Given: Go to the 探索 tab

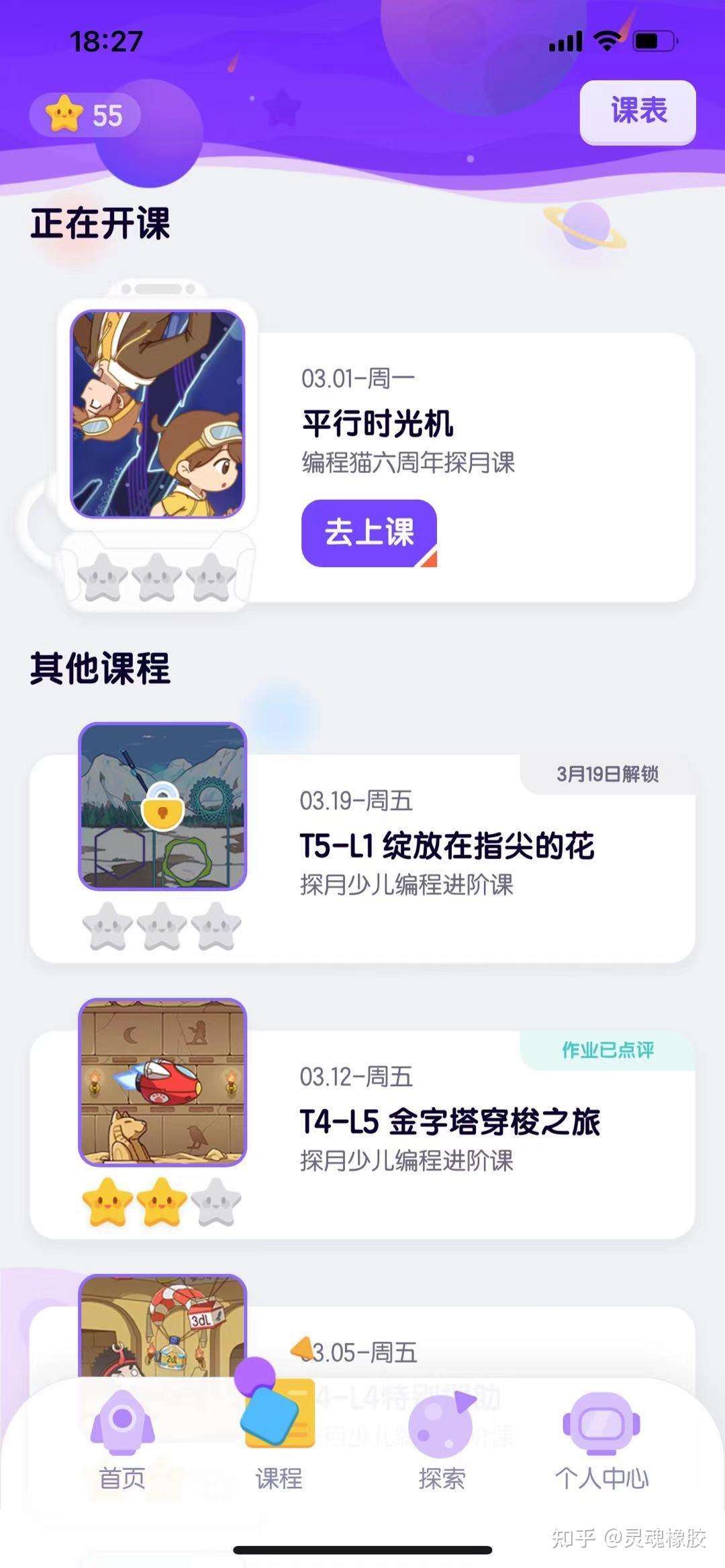Looking at the screenshot, I should (x=442, y=1442).
